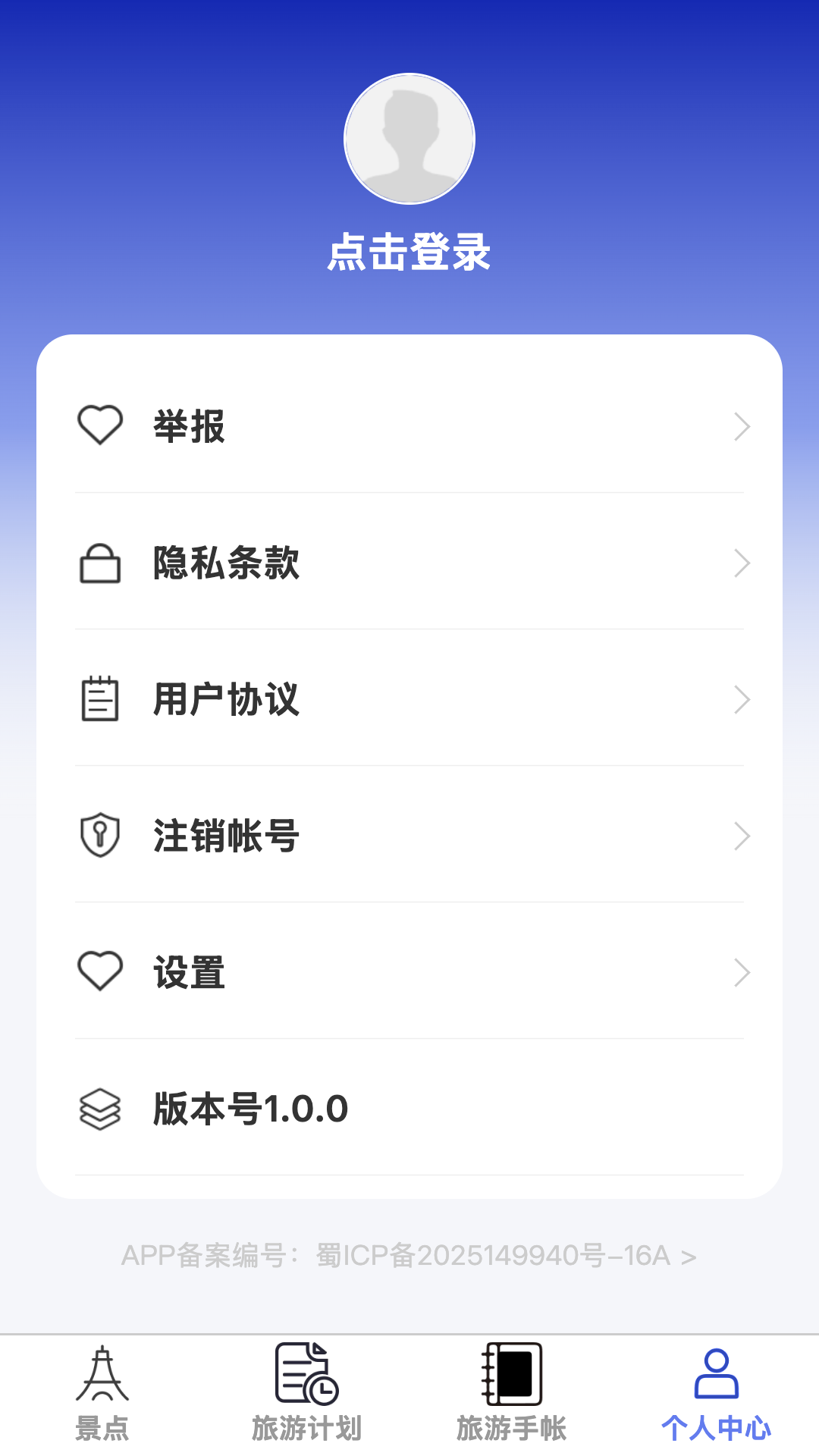Open the 设置 settings row

click(x=409, y=972)
